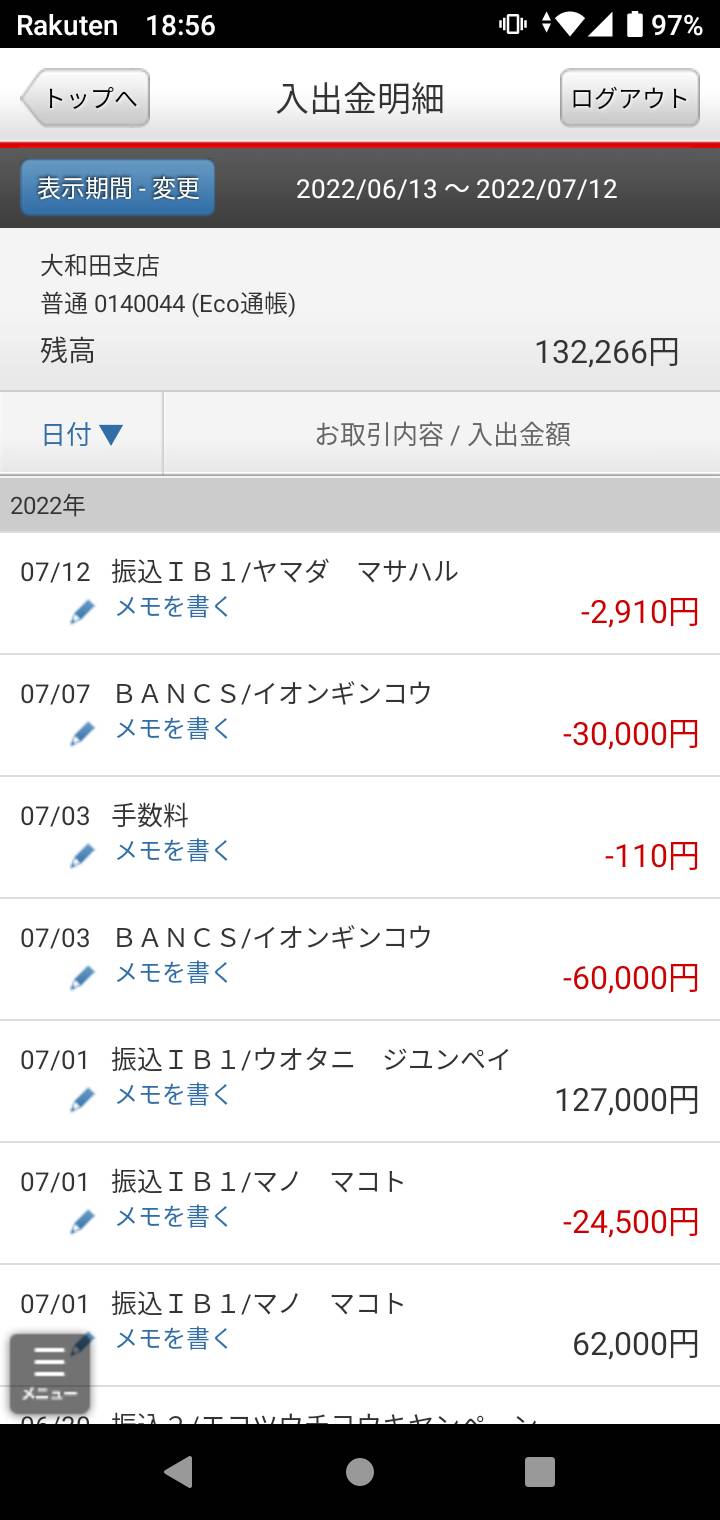720x1520 pixels.
Task: Add memo to -24,500円 マノ マコト entry
Action: point(172,1217)
